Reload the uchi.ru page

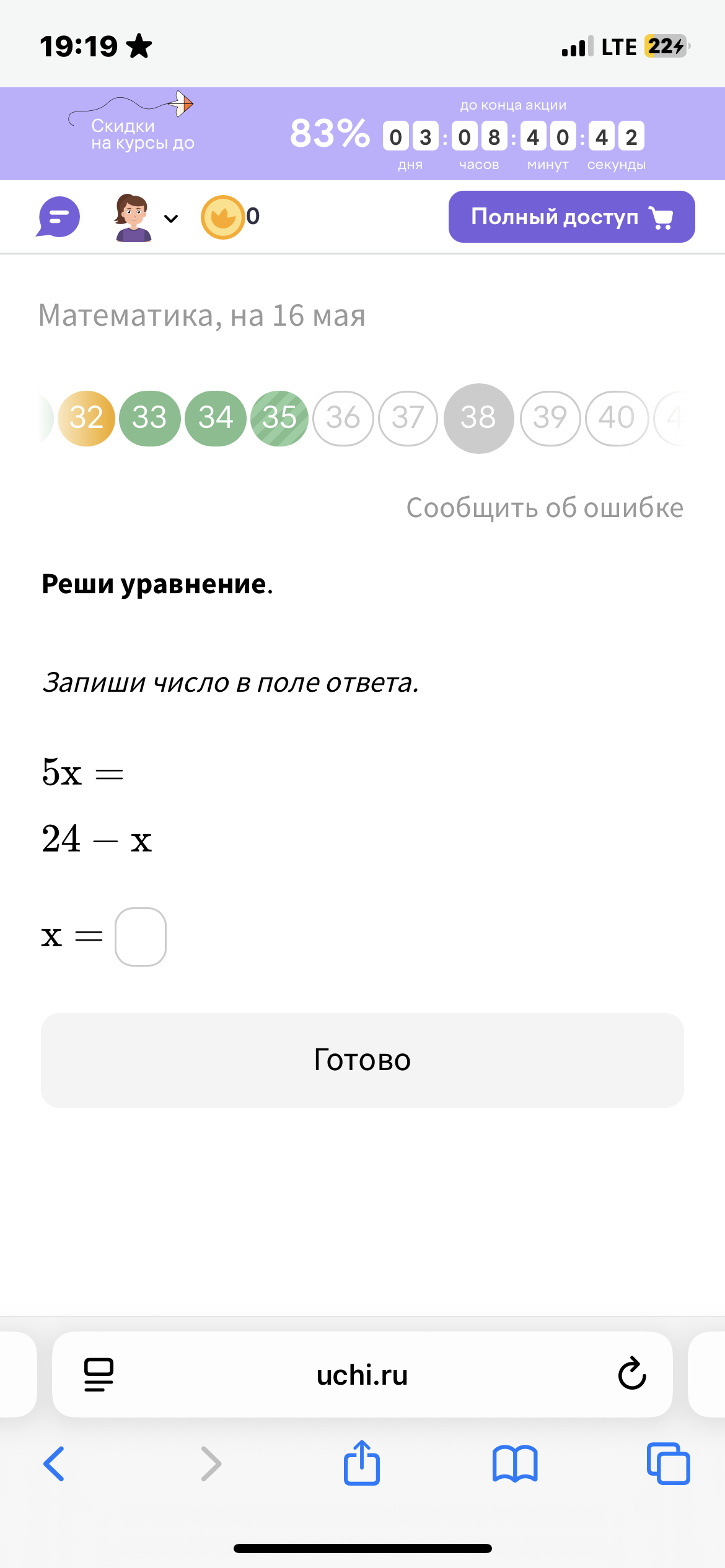(632, 1374)
